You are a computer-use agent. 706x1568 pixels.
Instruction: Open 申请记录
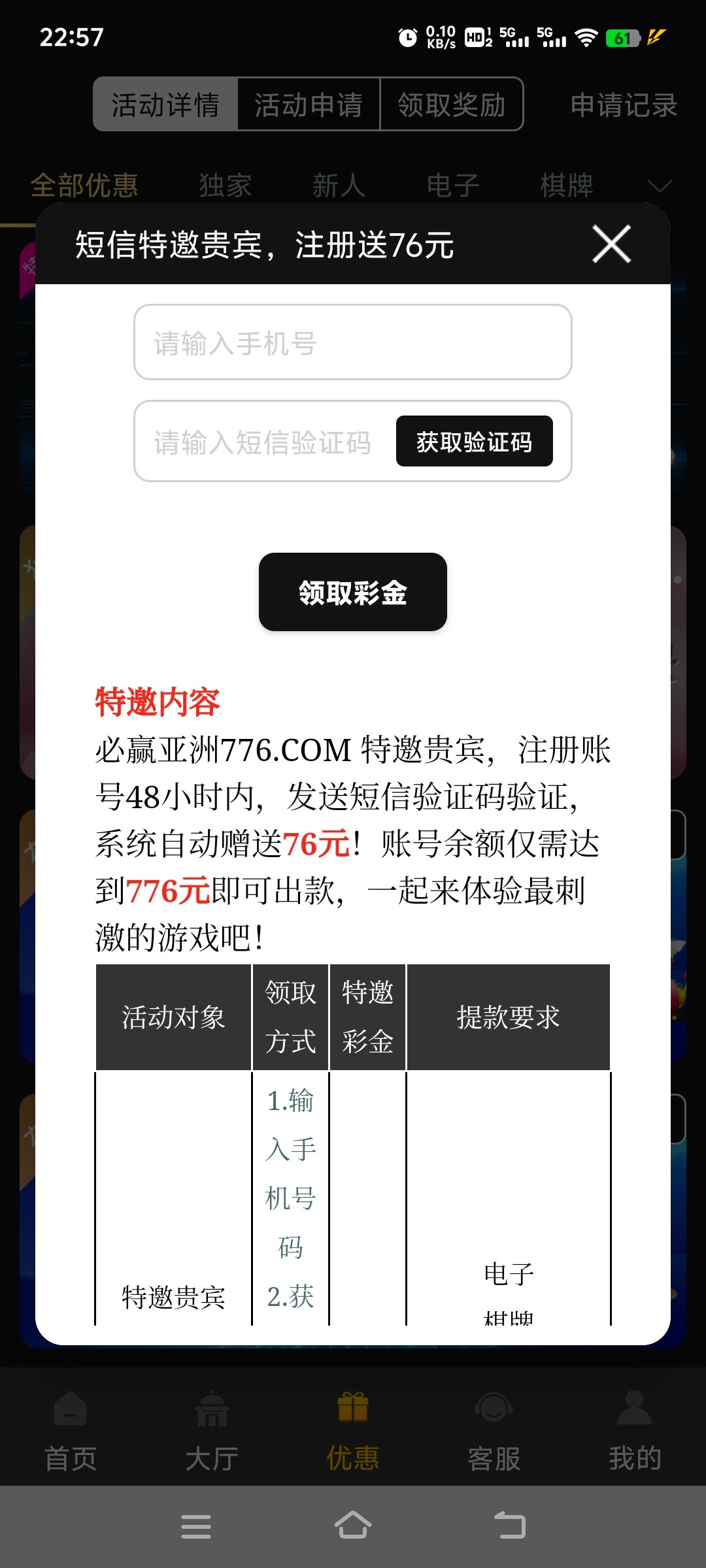pos(623,105)
